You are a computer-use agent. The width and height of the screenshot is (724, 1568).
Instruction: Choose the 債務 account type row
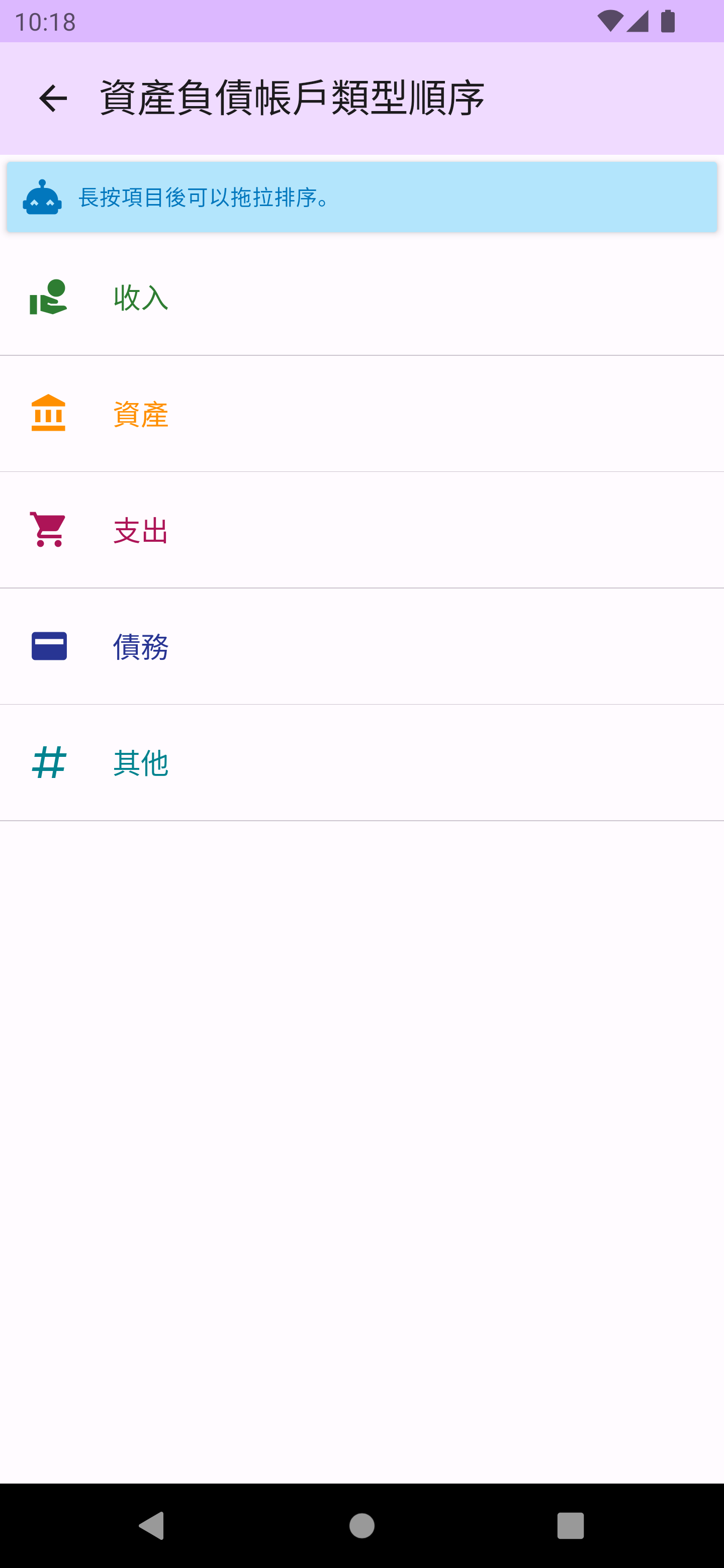pos(361,646)
